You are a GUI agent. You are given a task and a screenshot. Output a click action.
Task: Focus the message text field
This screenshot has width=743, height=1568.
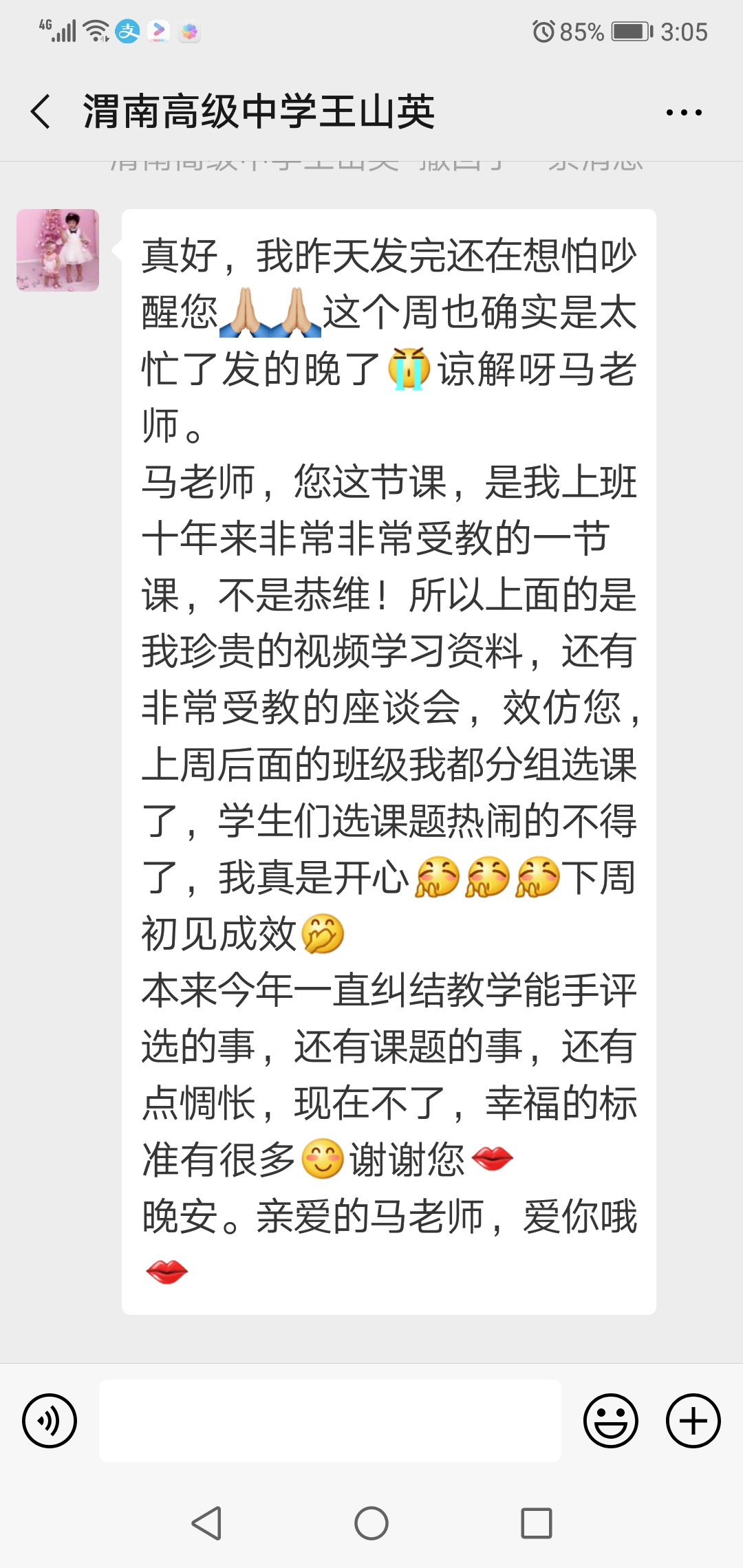pos(330,1421)
